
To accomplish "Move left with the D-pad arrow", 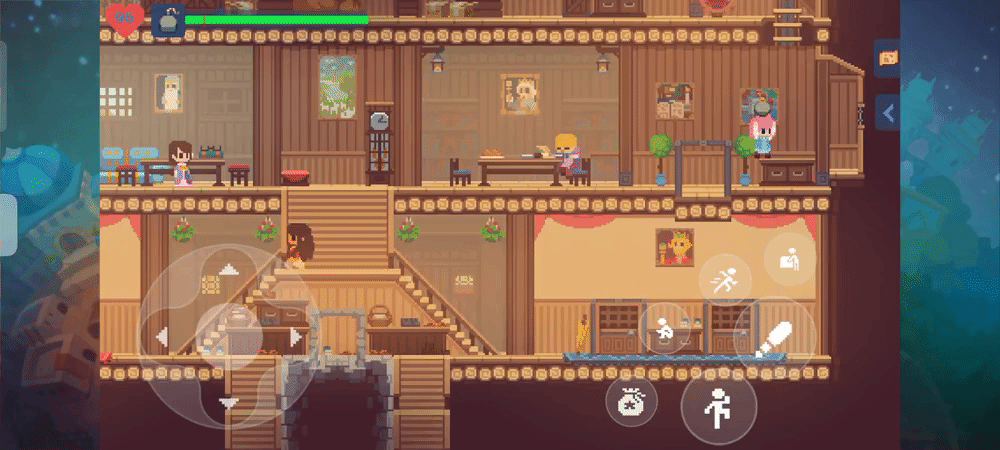I will 162,337.
